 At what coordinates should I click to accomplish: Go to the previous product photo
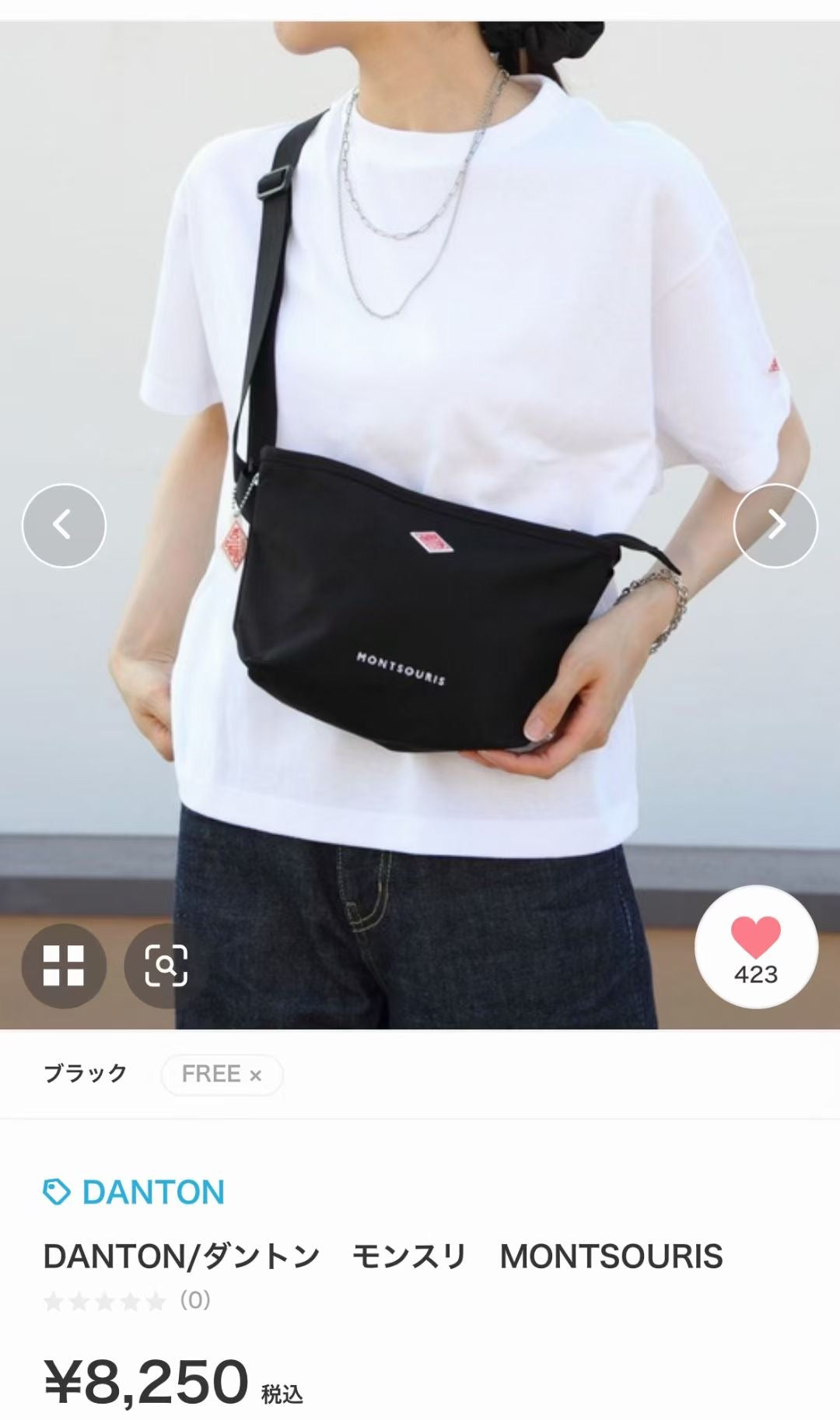tap(64, 525)
